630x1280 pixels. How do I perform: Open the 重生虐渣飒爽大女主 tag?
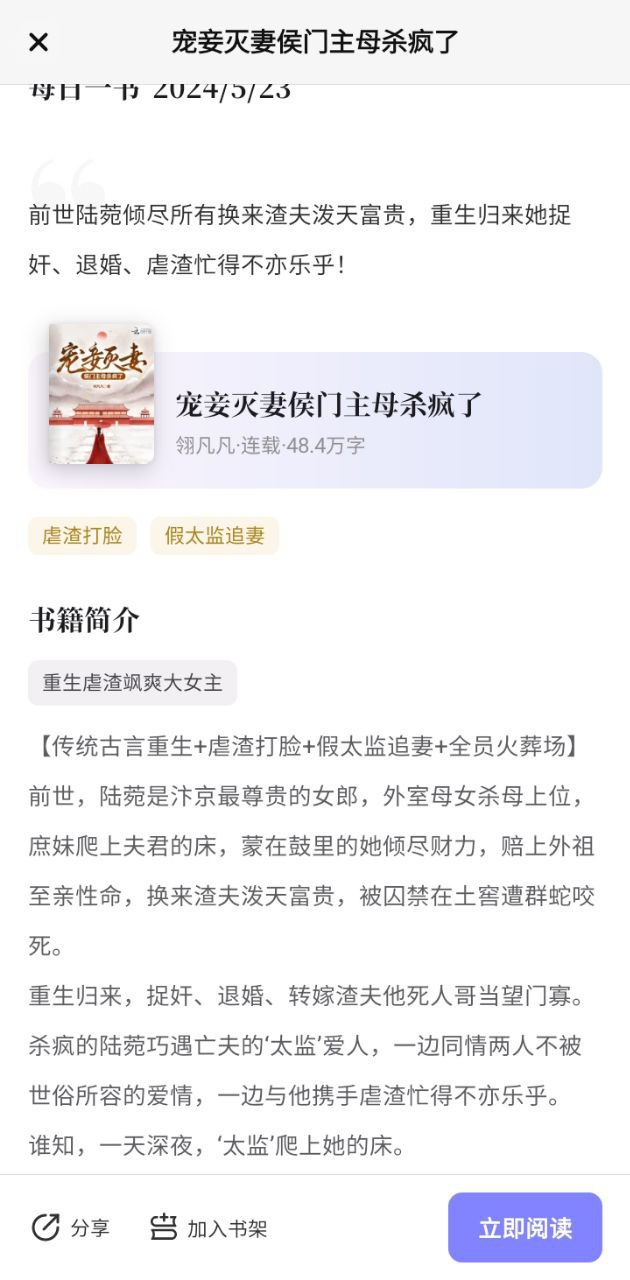tap(132, 683)
